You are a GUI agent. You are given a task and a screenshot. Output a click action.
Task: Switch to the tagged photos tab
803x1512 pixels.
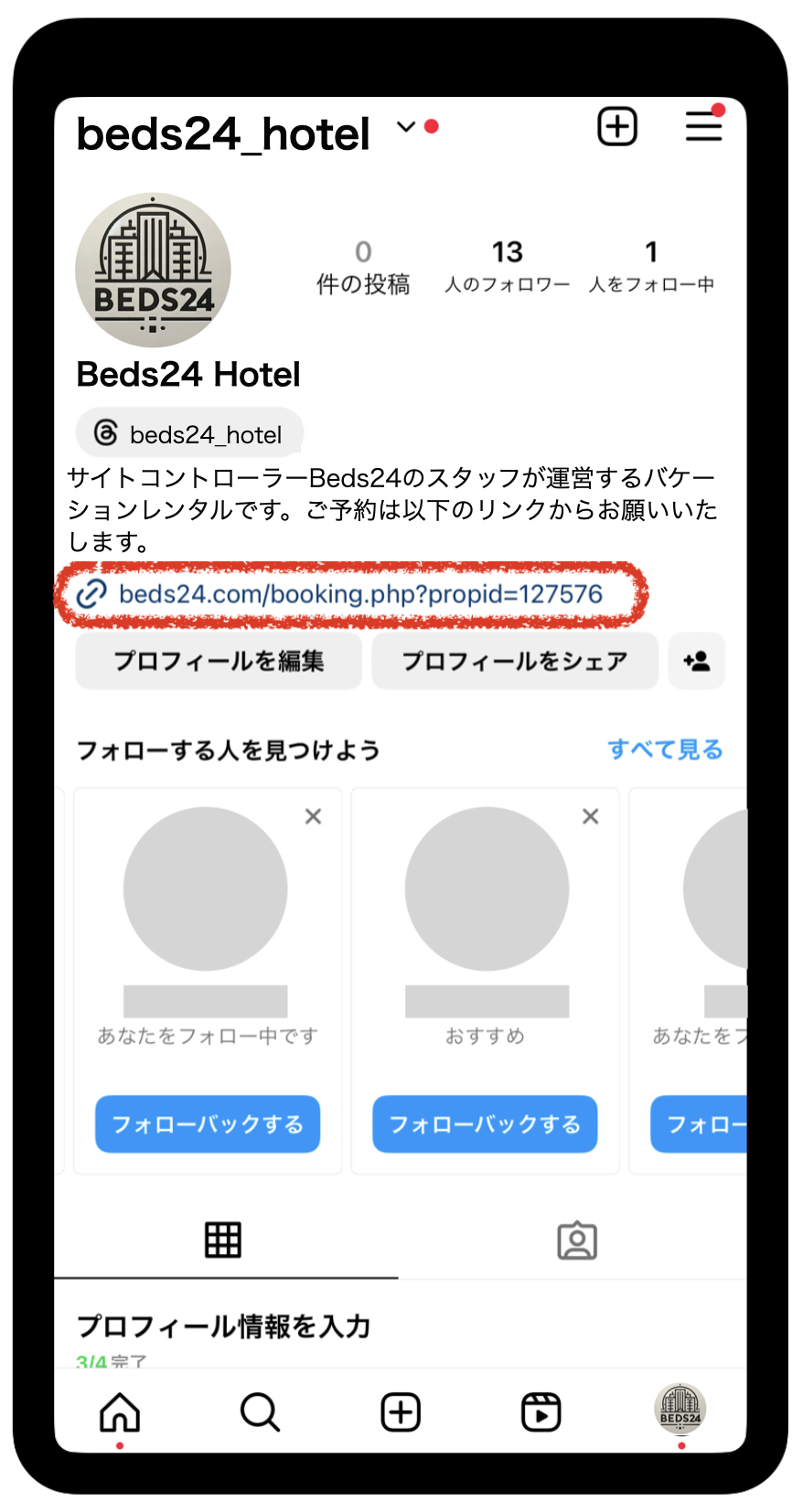click(576, 1240)
